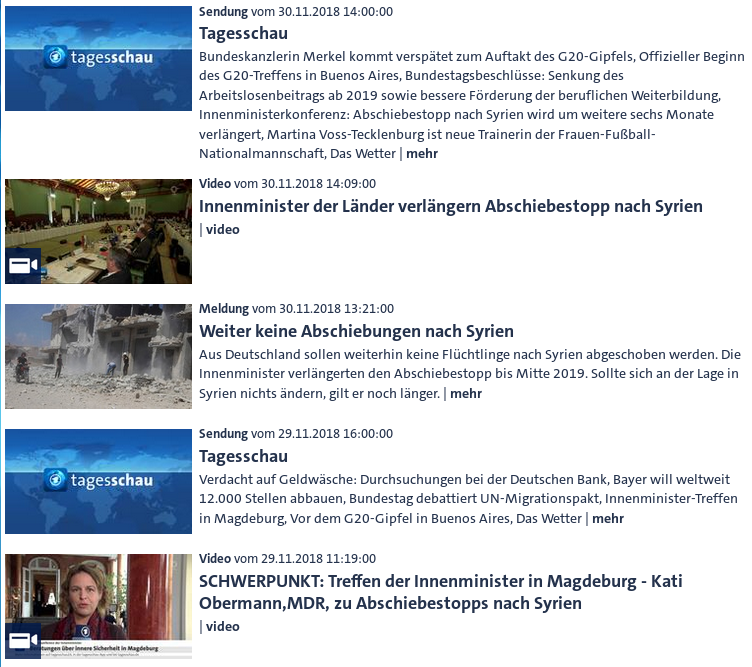Tap 'video' link under the SCHWERPUNKT headline
The image size is (752, 667).
coord(222,627)
